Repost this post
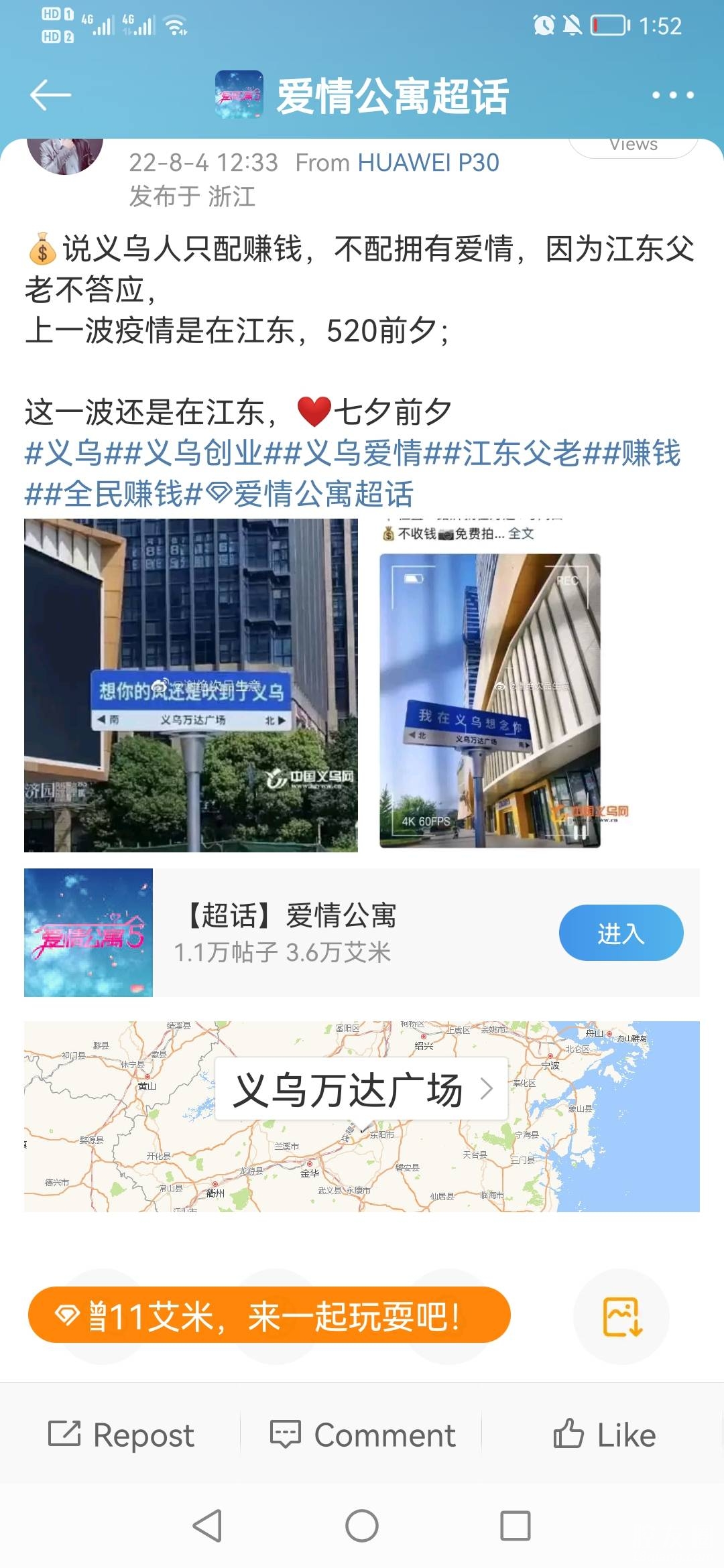This screenshot has width=724, height=1568. [121, 1435]
